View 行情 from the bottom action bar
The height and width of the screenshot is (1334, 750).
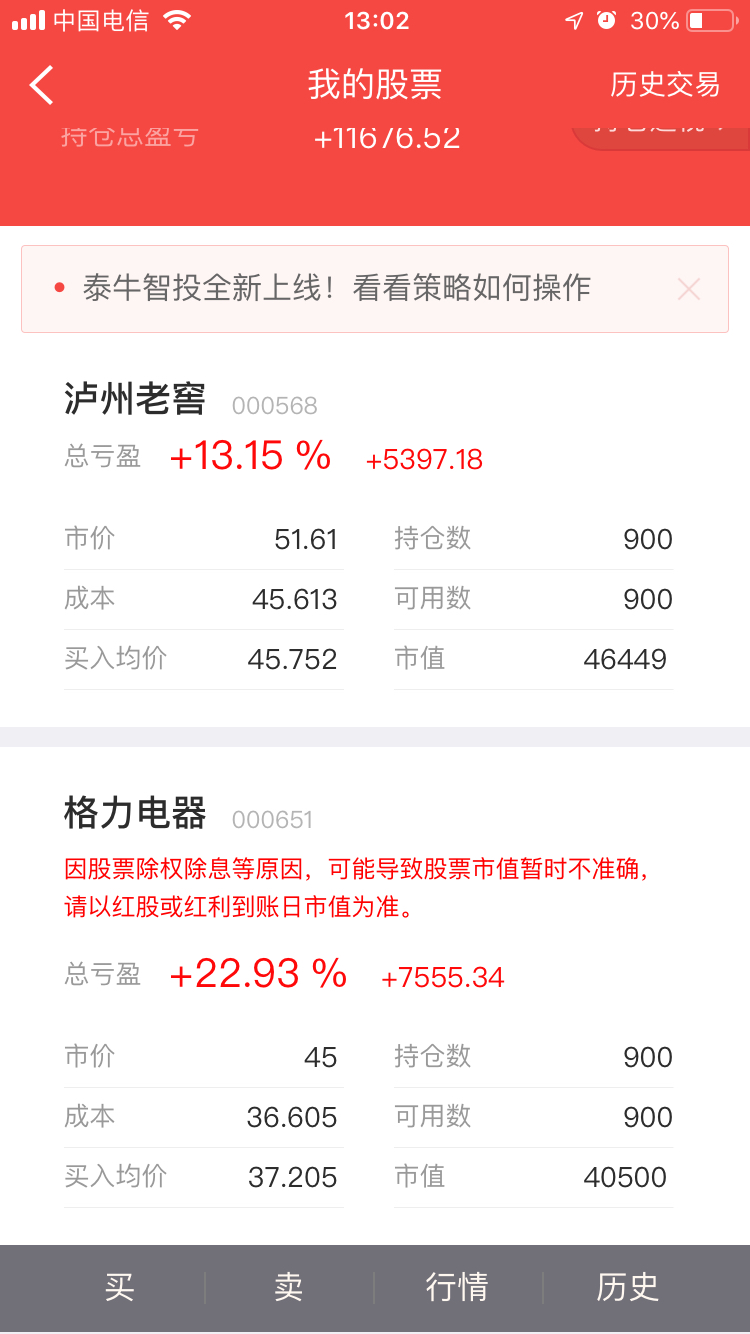pos(457,1287)
